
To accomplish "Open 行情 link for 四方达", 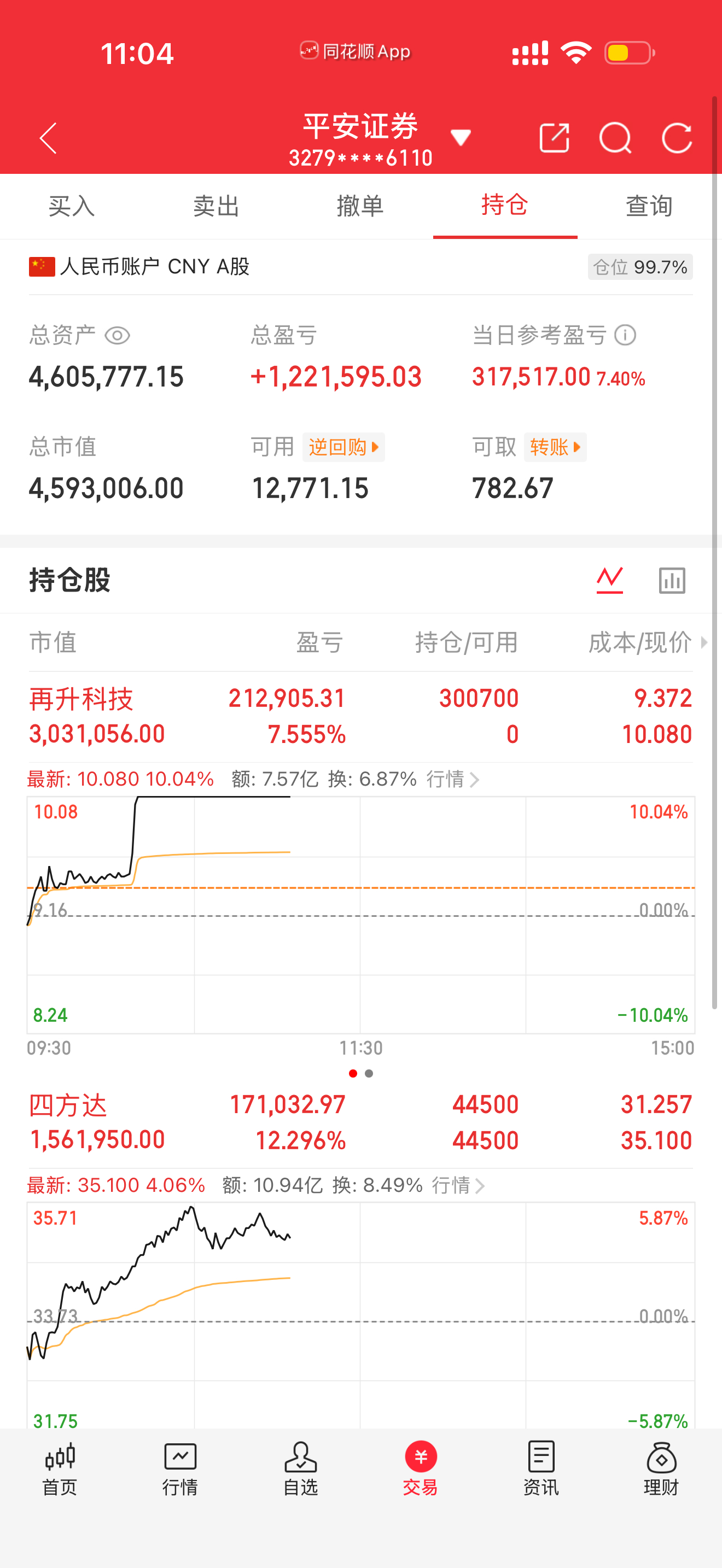I will point(458,1185).
